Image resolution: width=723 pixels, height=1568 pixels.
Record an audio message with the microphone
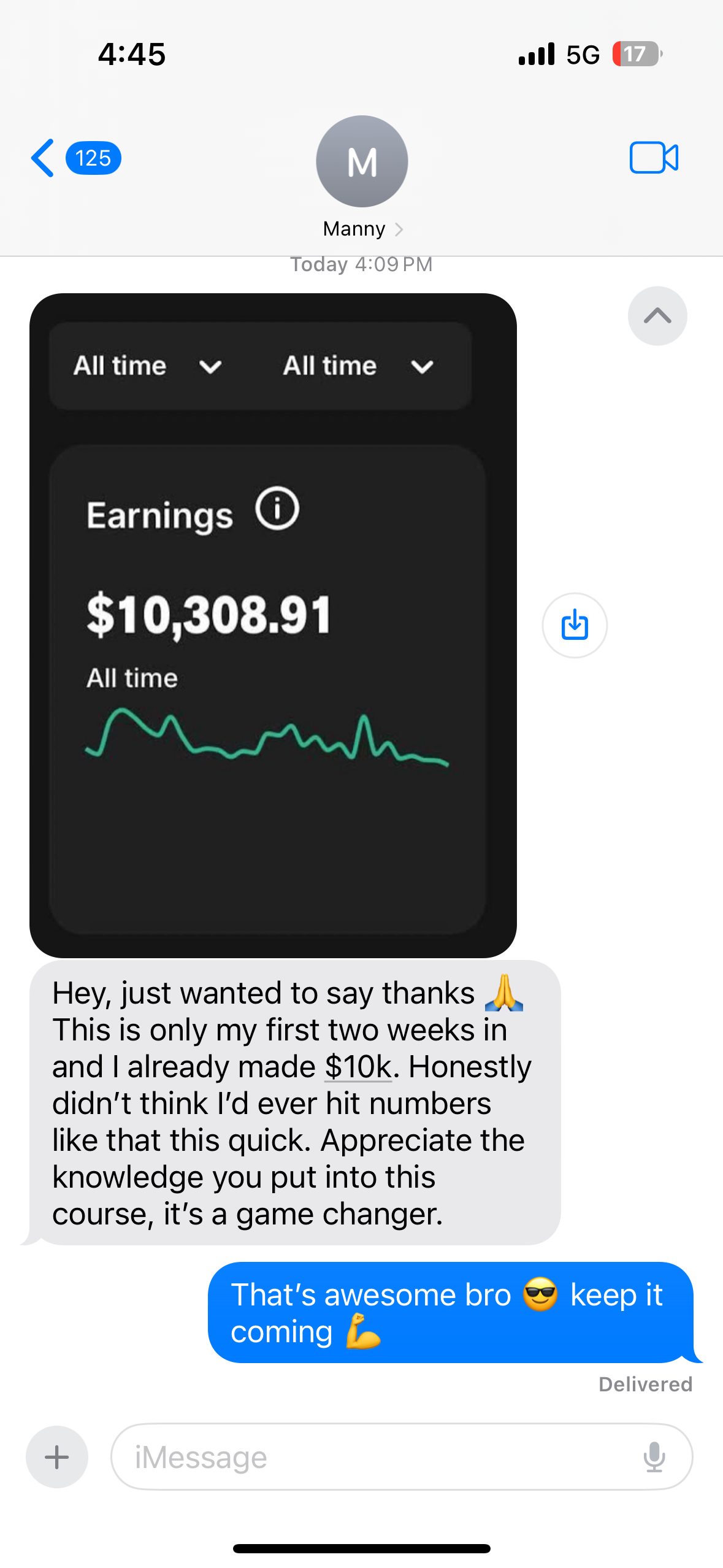654,1457
